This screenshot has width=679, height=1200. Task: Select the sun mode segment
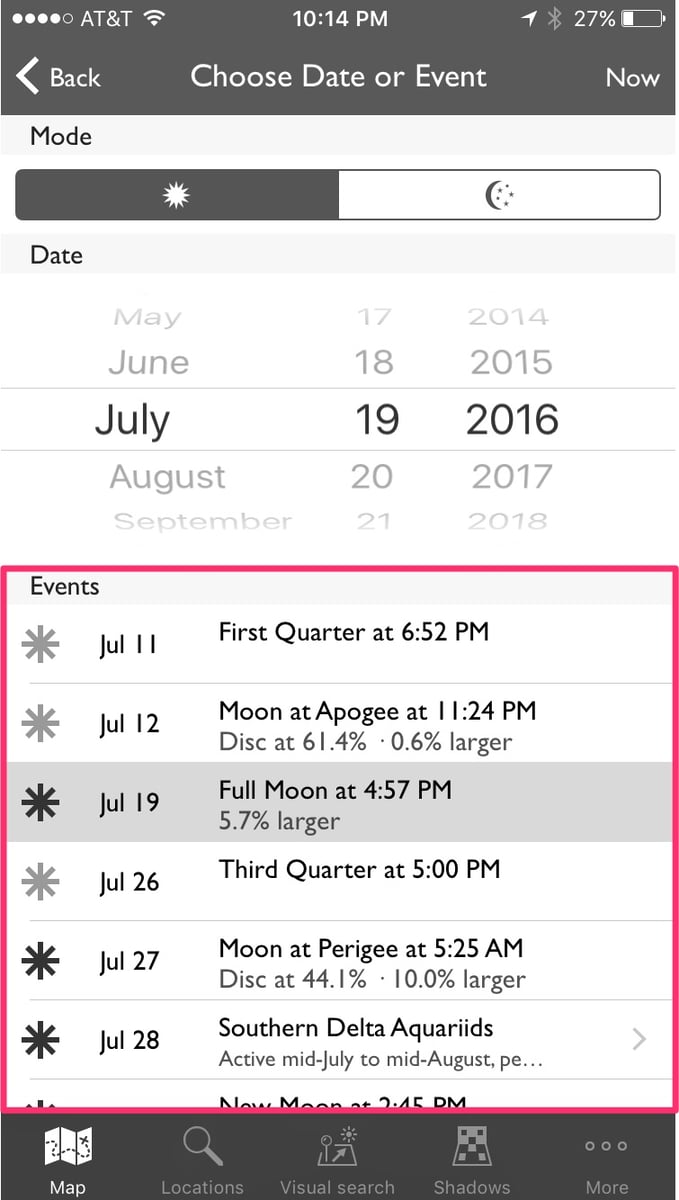177,195
